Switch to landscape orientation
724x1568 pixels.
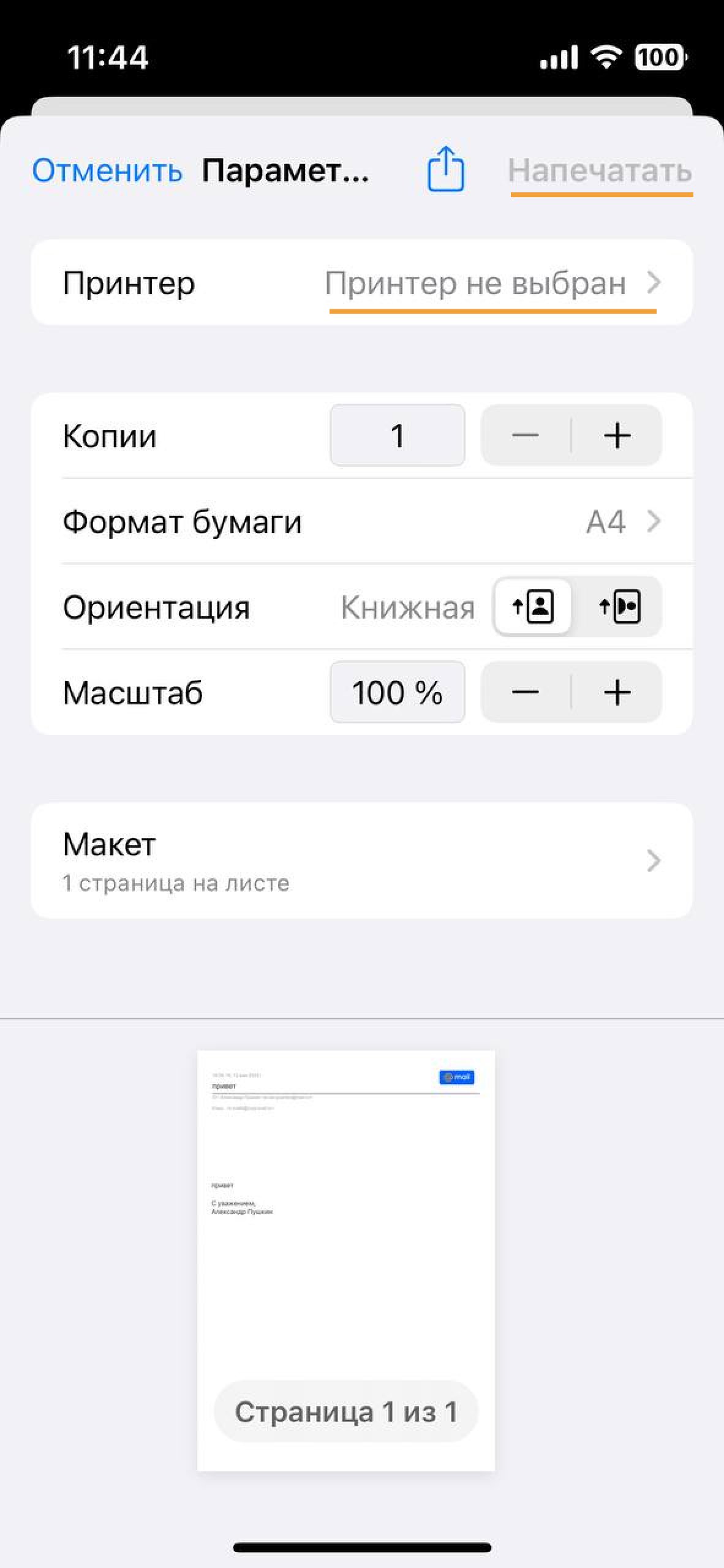tap(619, 607)
